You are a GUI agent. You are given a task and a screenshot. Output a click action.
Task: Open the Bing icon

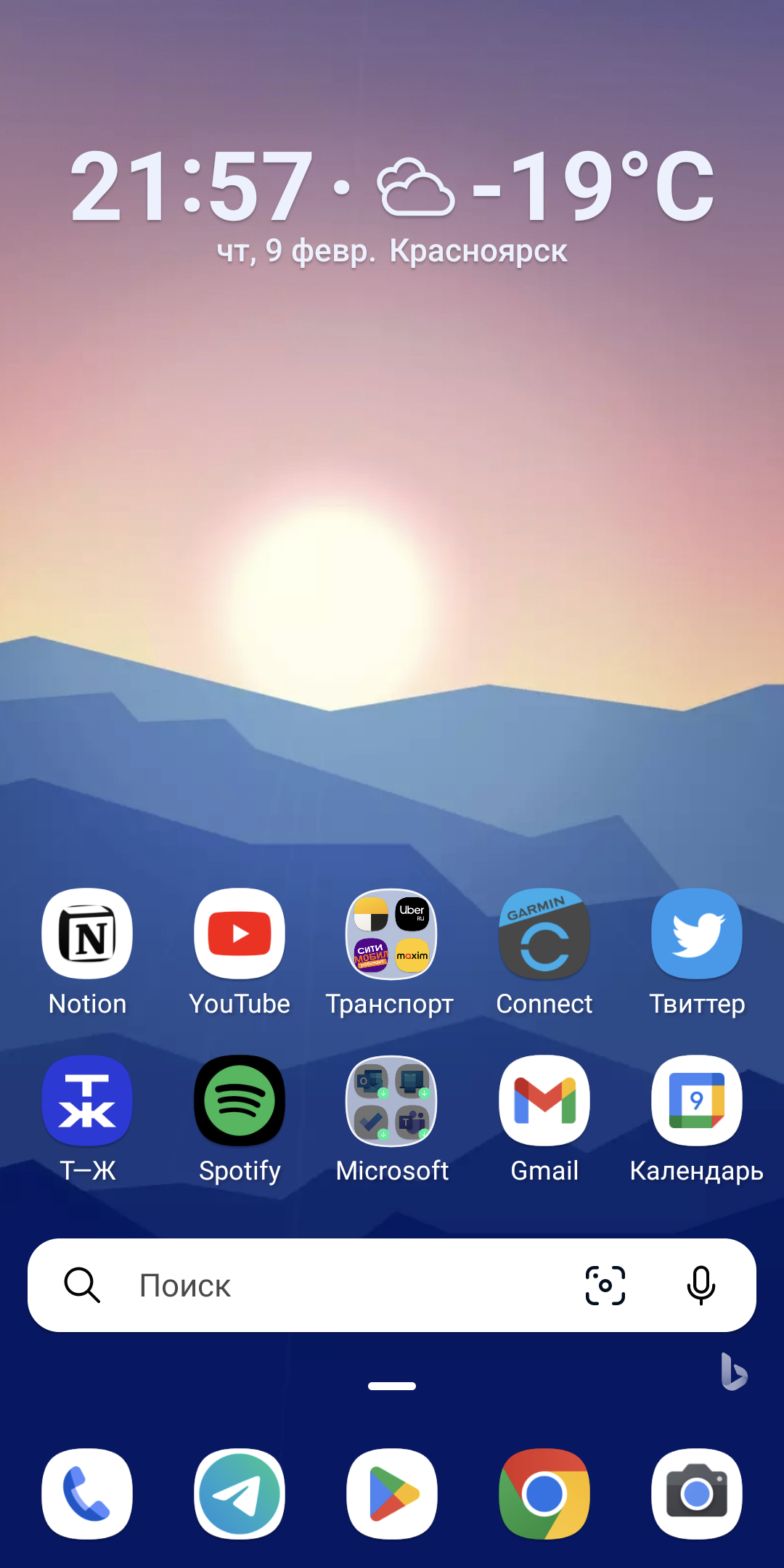(x=733, y=1372)
